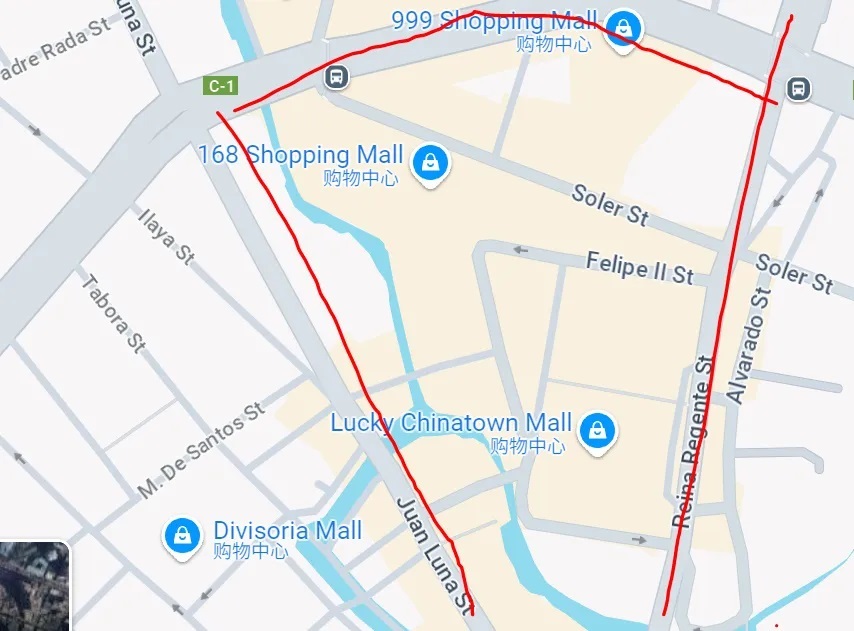Open the 999 Shopping Mall marker
The image size is (854, 631).
coord(624,30)
